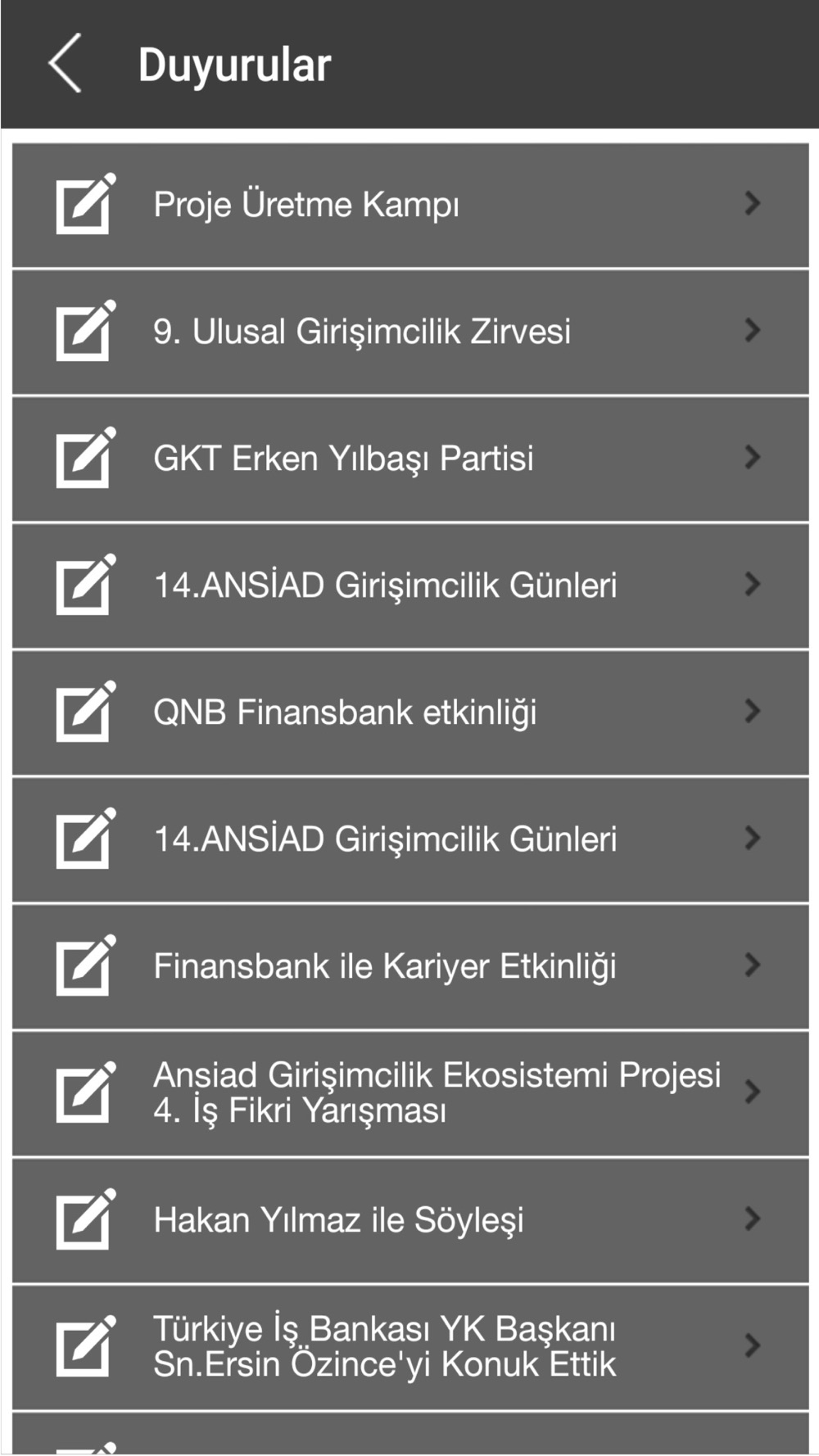
Task: Open the Proje Üretme Kampı announcement
Action: click(410, 205)
